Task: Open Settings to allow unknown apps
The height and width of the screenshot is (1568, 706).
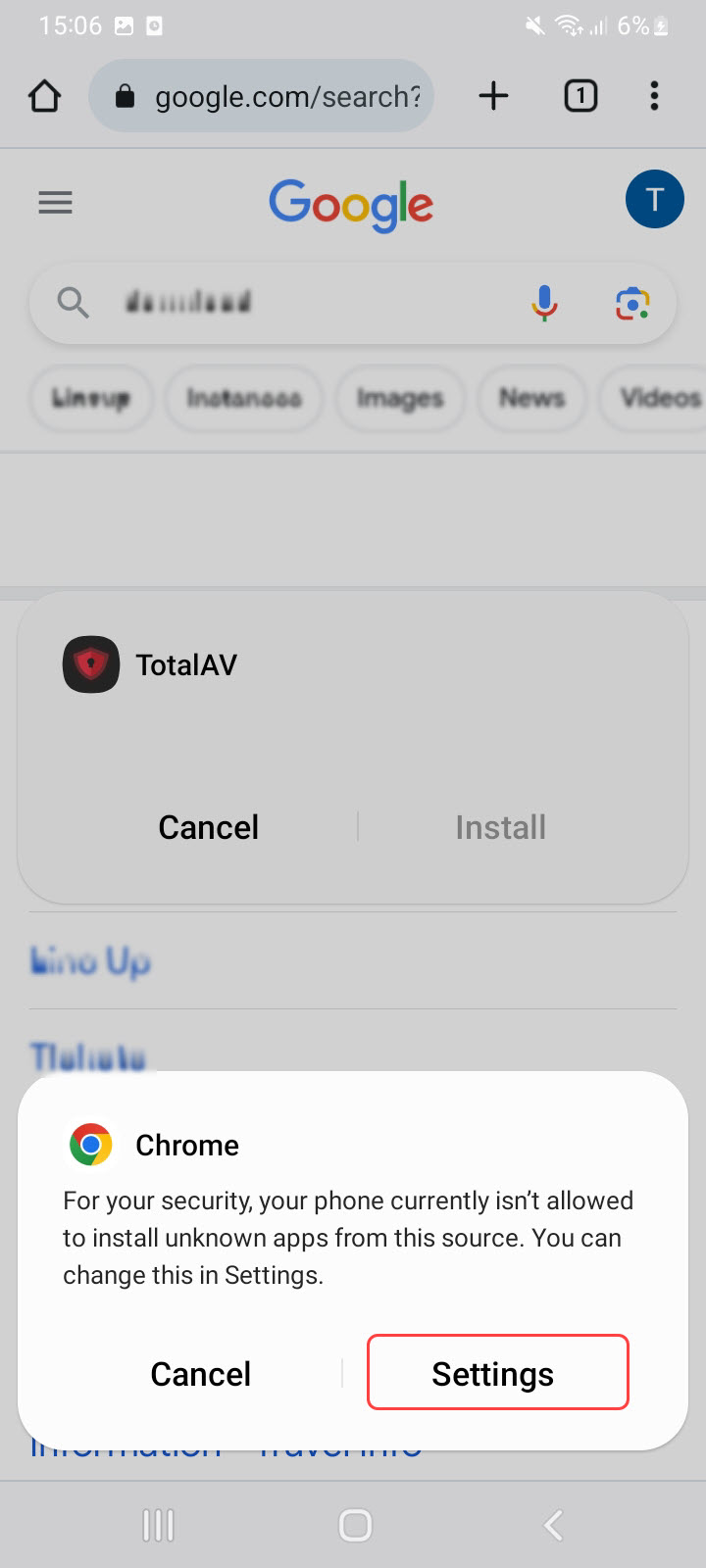Action: (497, 1373)
